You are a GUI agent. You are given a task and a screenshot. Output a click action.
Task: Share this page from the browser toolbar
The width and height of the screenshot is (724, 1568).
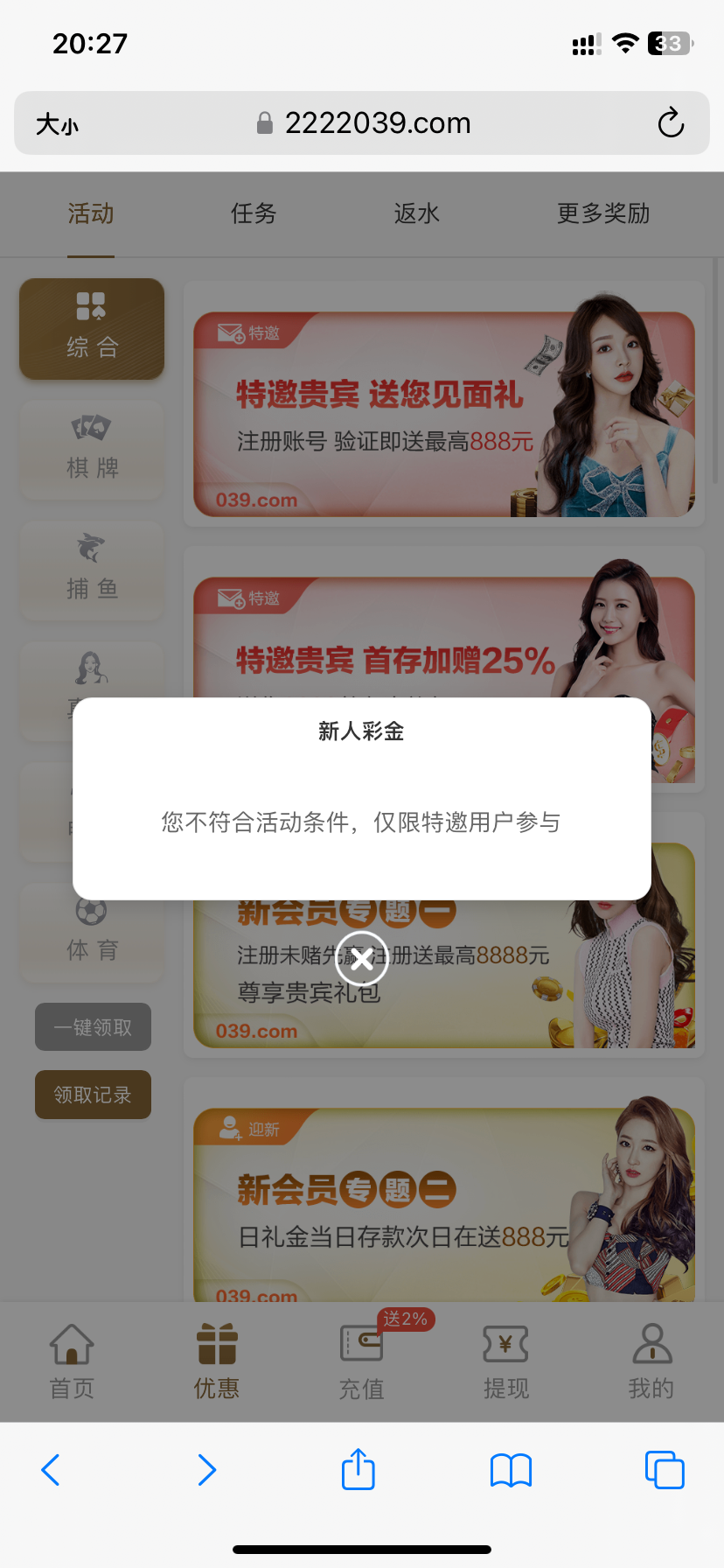359,1469
